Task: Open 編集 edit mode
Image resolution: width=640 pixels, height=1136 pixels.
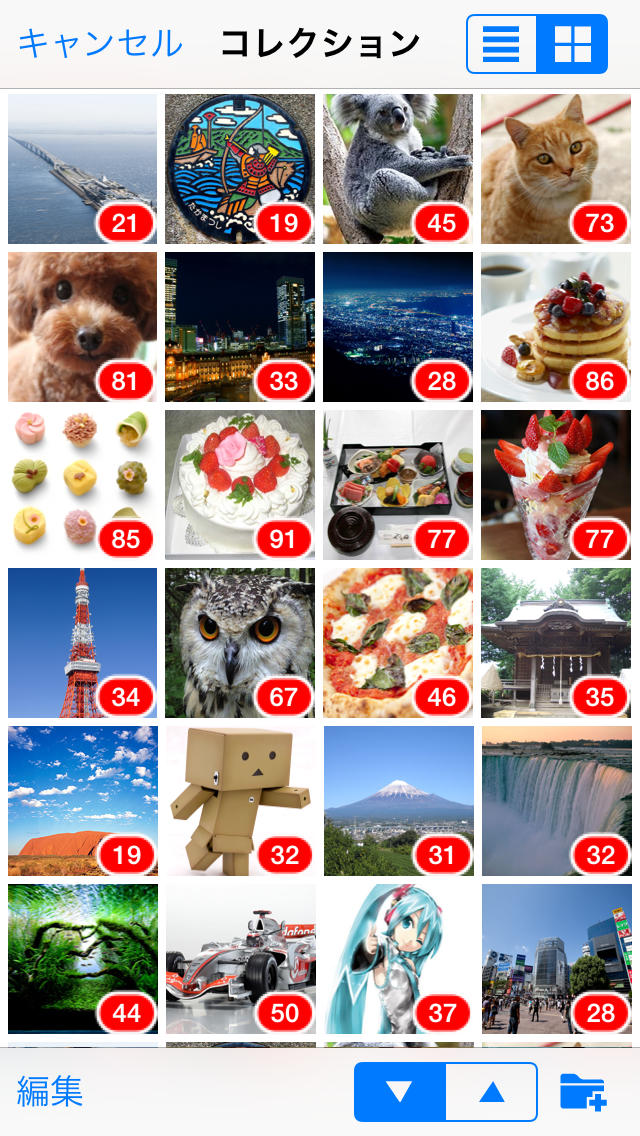Action: point(50,1091)
